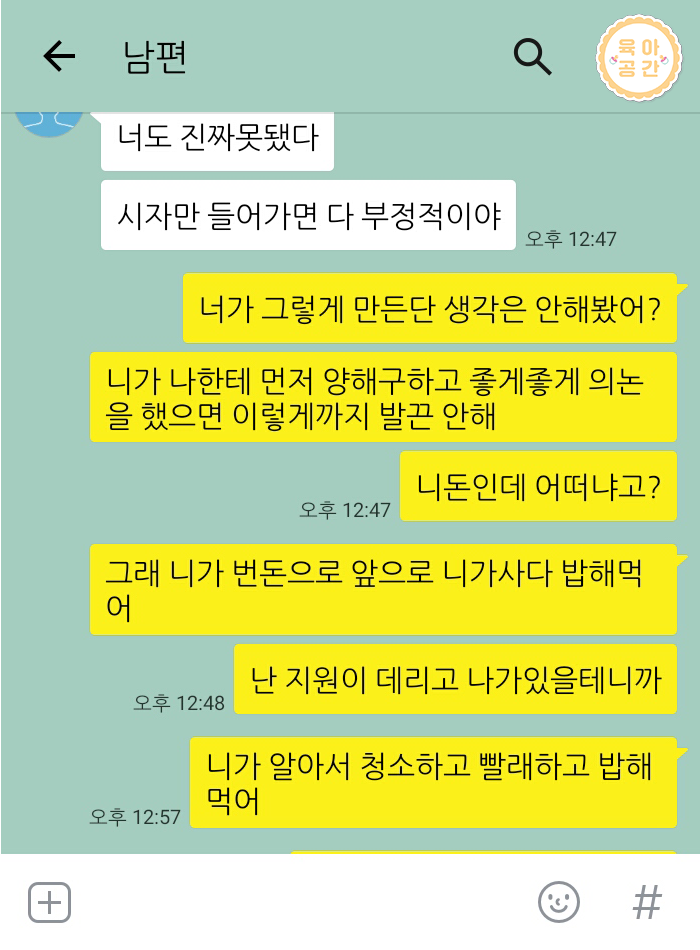Focus the message input field
The height and width of the screenshot is (950, 700).
click(x=300, y=902)
